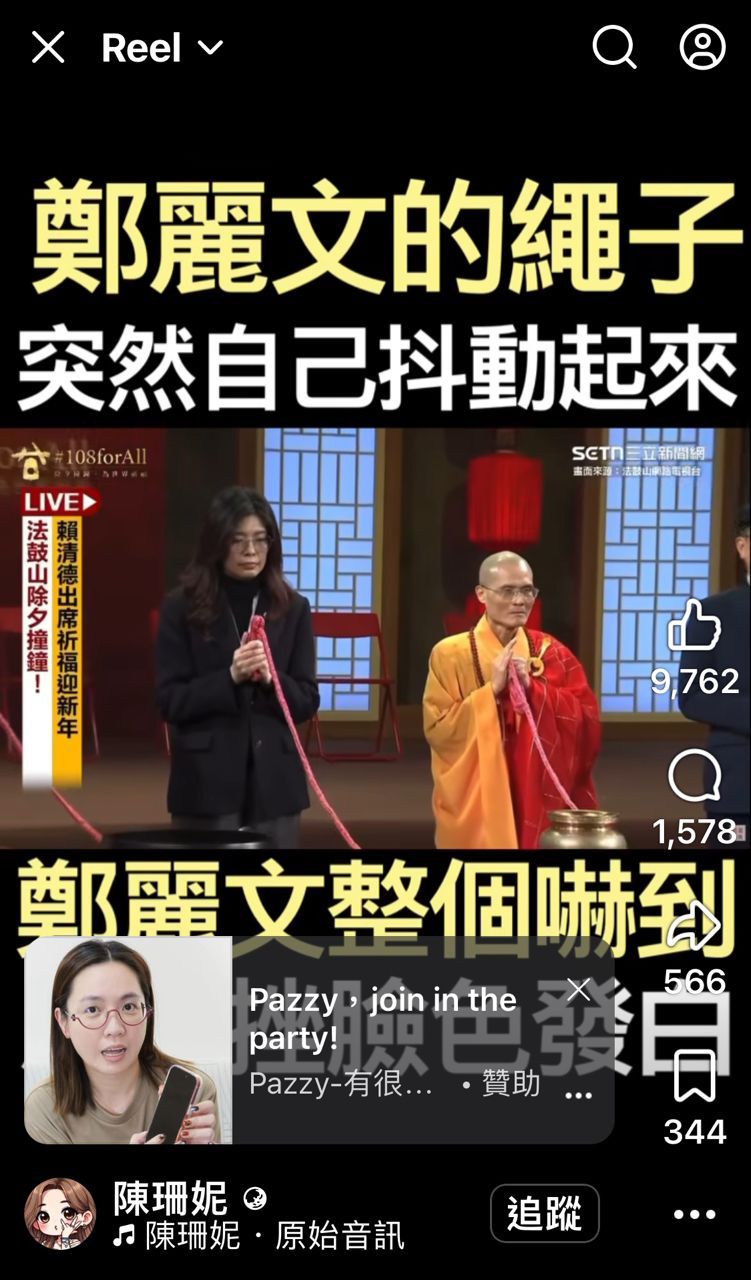Follow 陳珊妮 with the 追蹤 button
751x1280 pixels.
(x=544, y=1213)
